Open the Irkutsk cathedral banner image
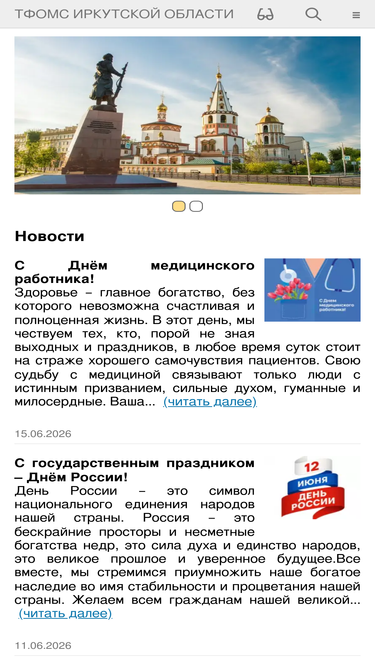The image size is (375, 667). (x=188, y=115)
